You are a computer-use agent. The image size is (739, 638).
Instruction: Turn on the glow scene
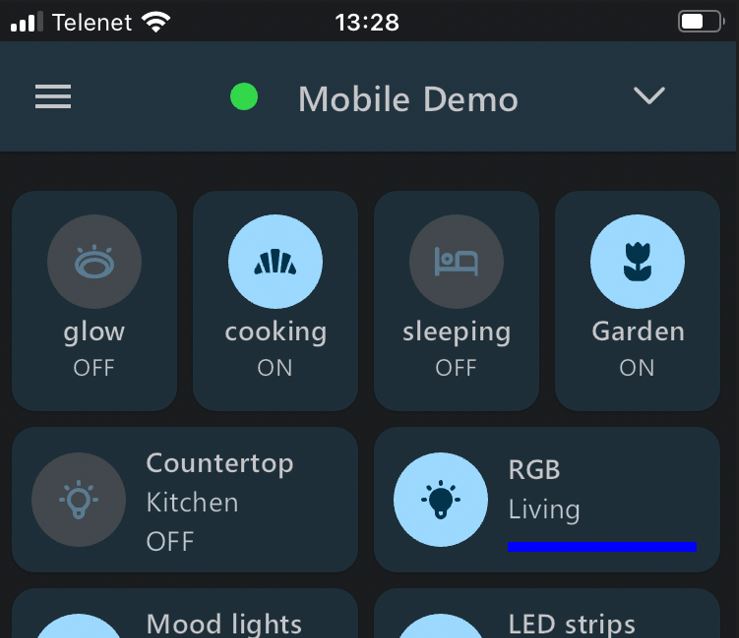click(x=94, y=262)
